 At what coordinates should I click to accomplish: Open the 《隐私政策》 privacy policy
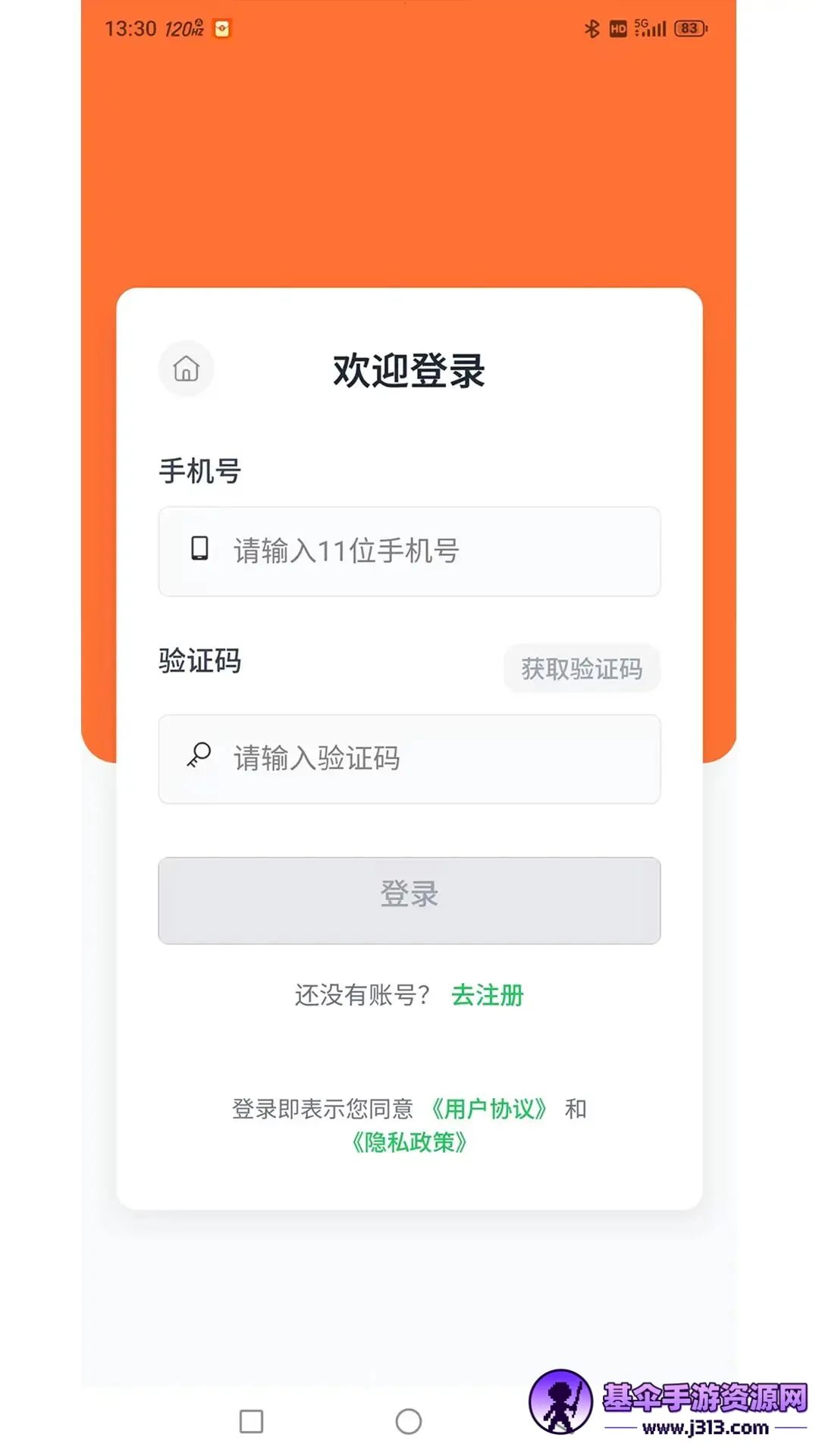pyautogui.click(x=409, y=1142)
